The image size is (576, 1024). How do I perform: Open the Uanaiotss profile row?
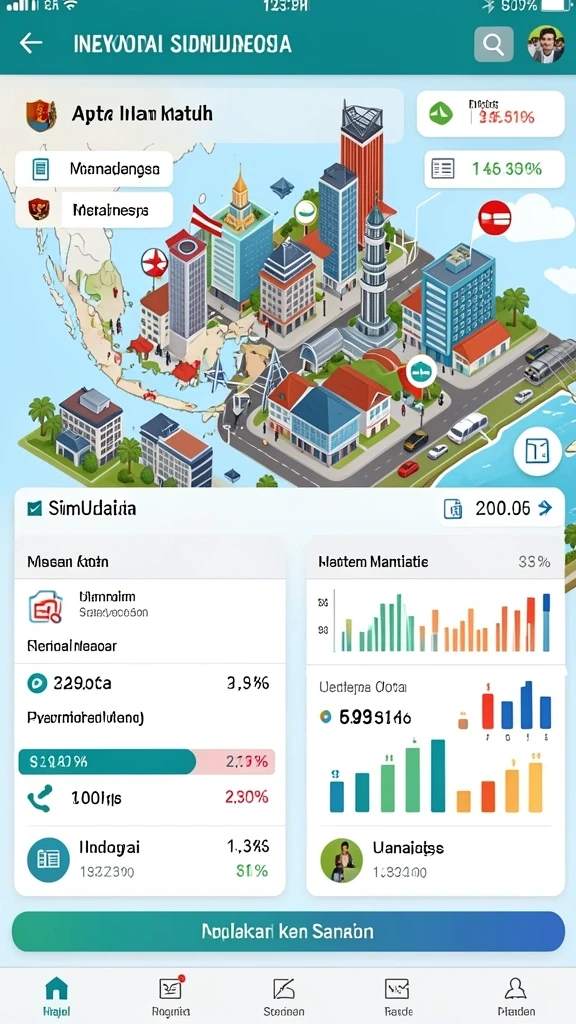point(436,859)
